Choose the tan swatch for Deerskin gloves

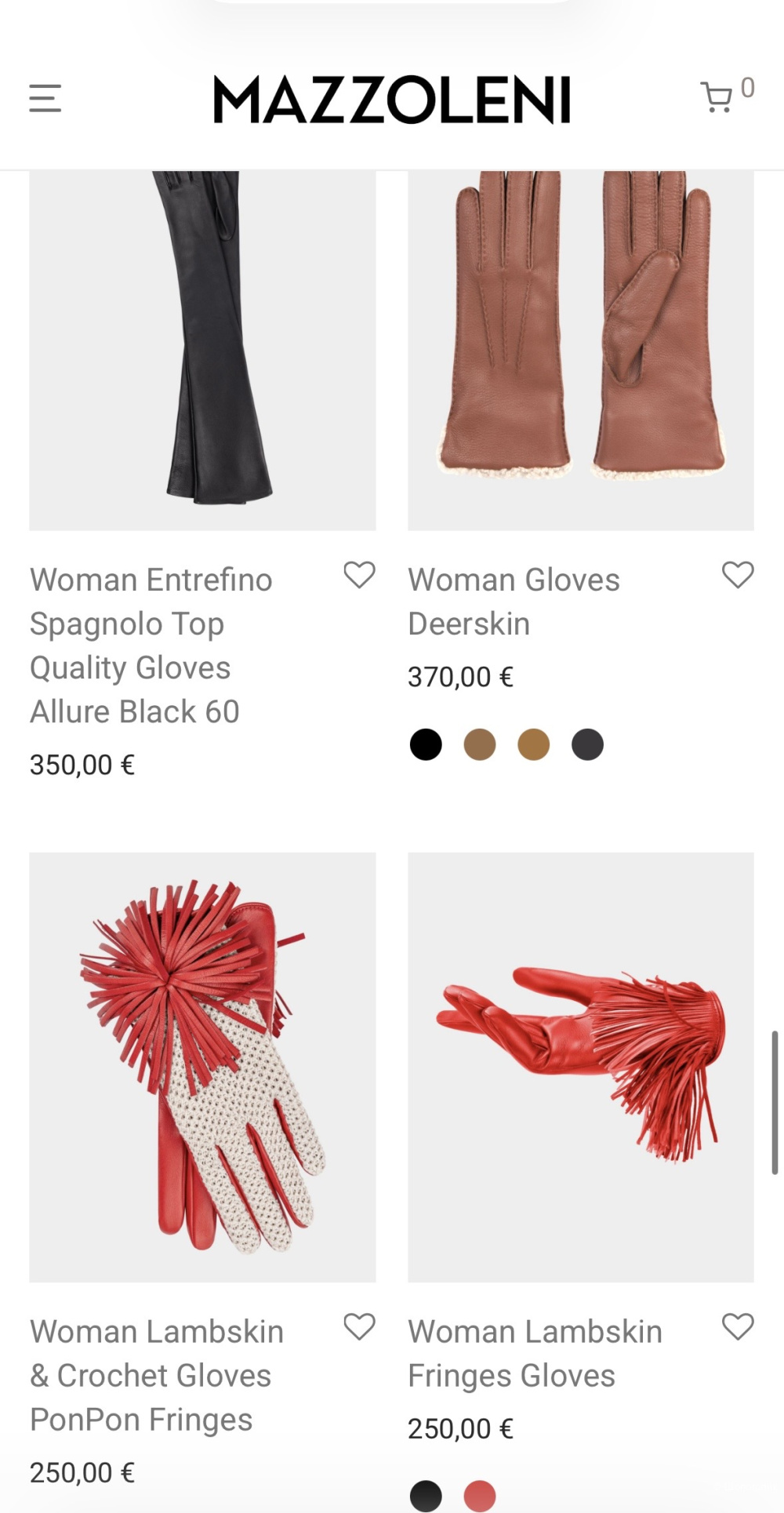coord(534,744)
